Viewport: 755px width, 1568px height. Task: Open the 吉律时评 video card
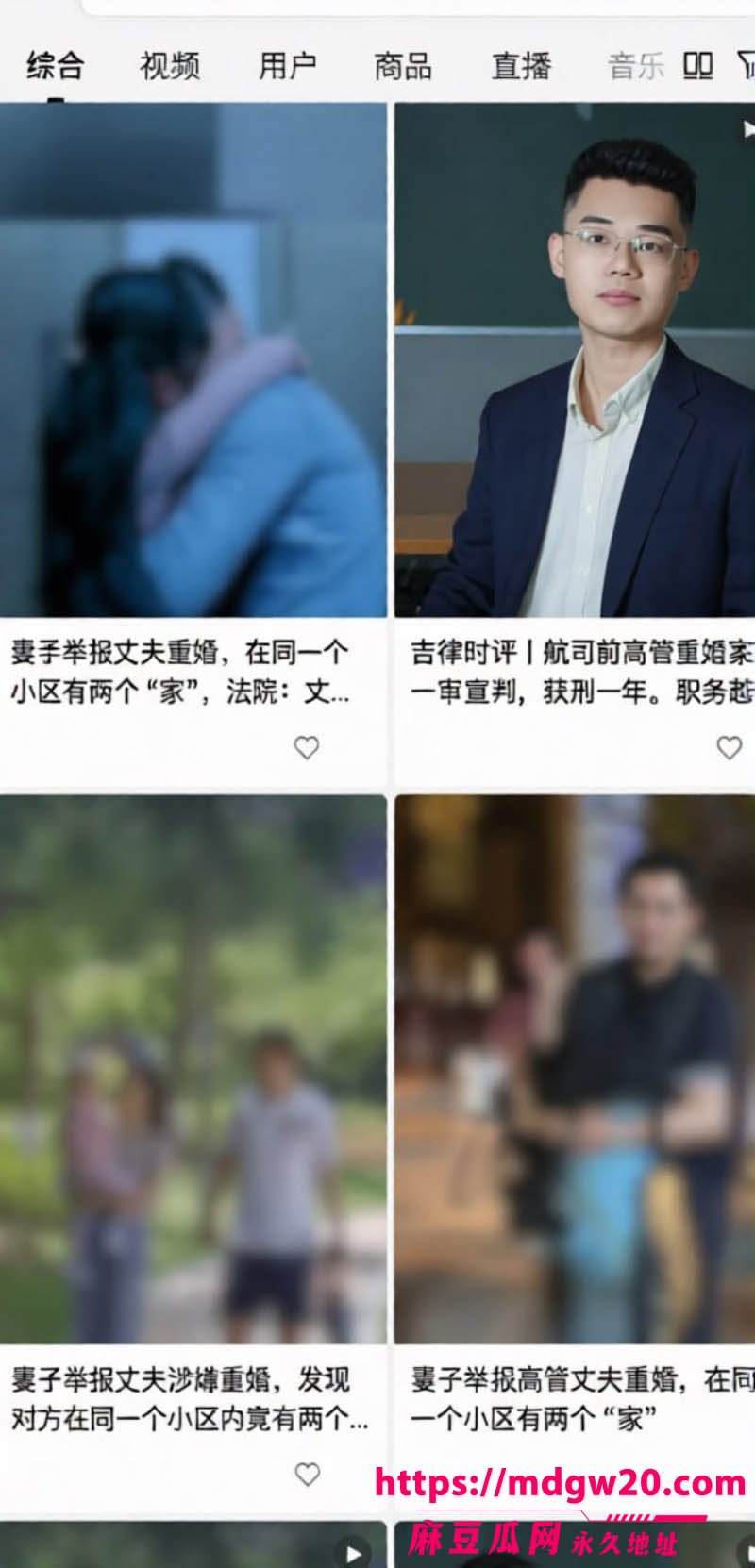point(575,444)
